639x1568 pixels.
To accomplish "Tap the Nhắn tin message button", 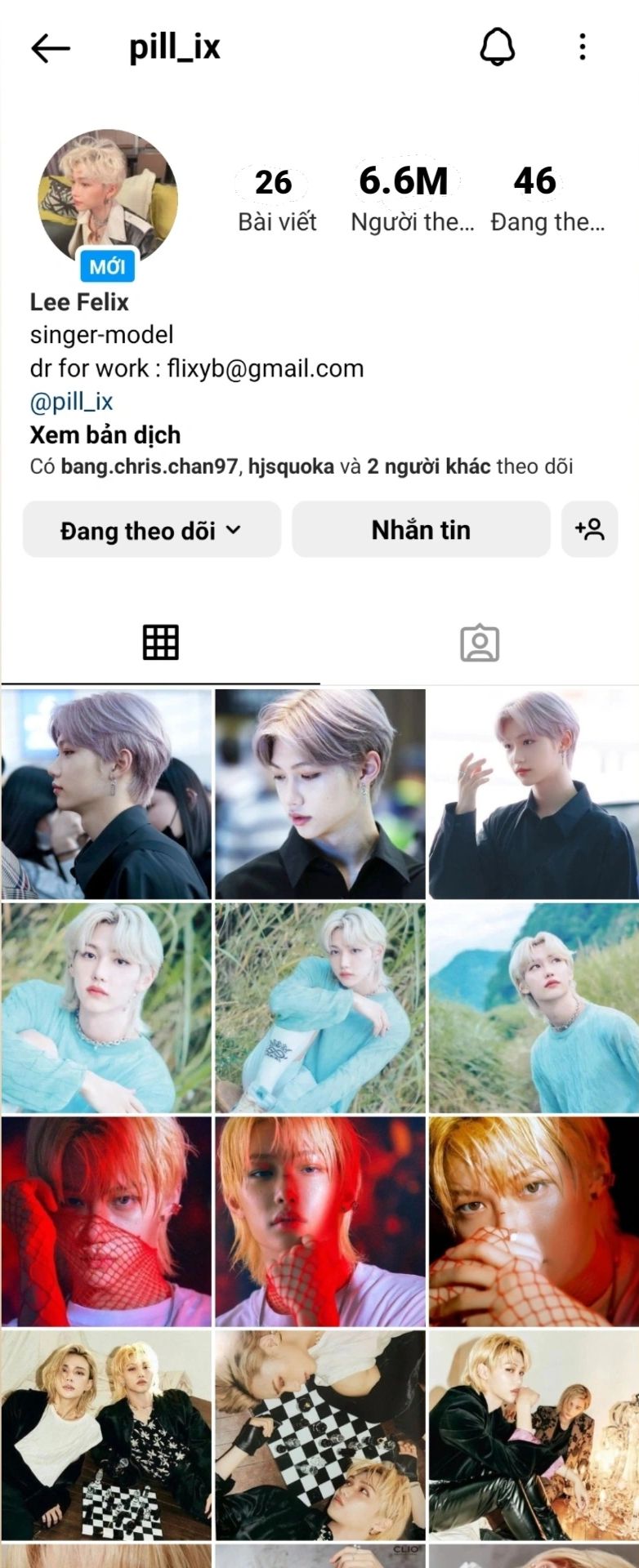I will 421,529.
